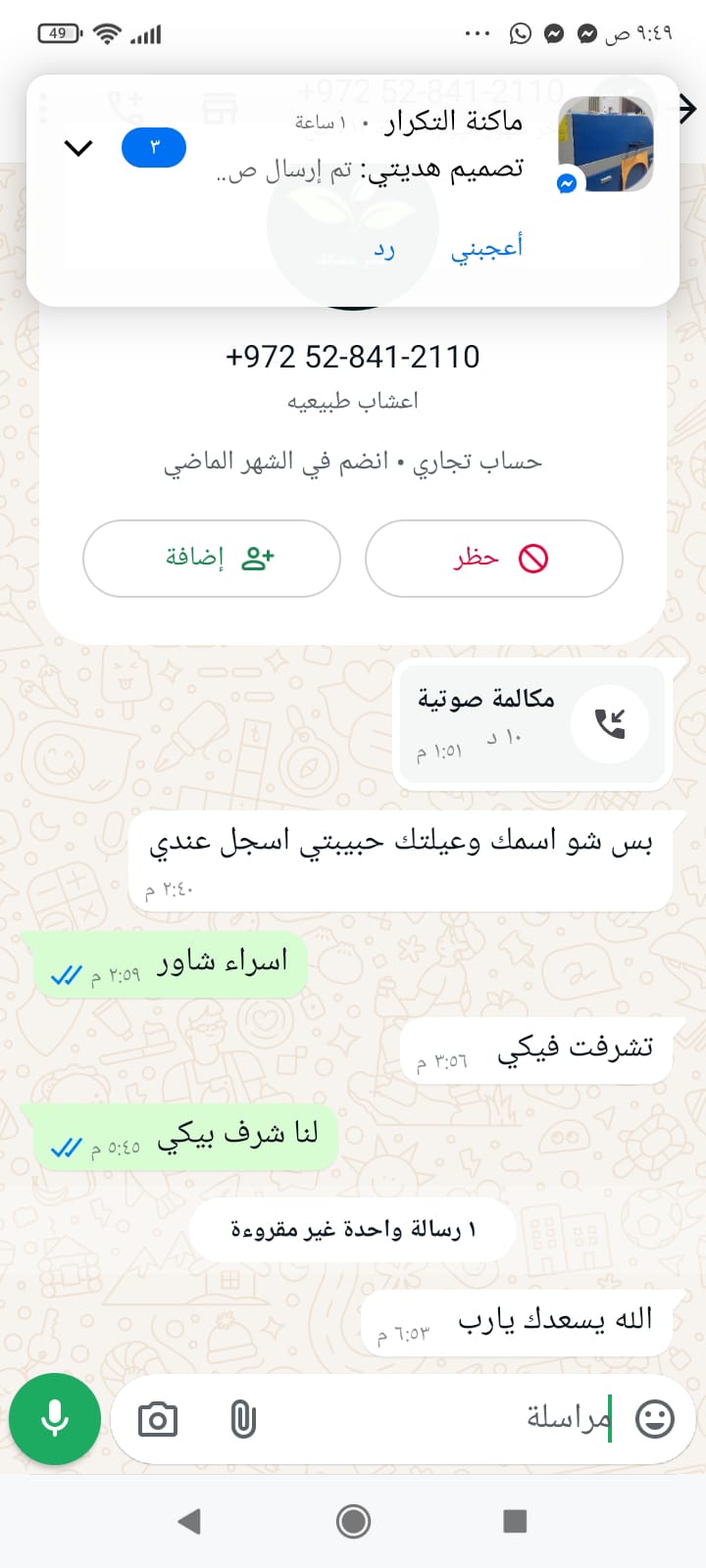Screen dimensions: 706x1568
Task: Go to the home screen via the home button
Action: point(353,1521)
